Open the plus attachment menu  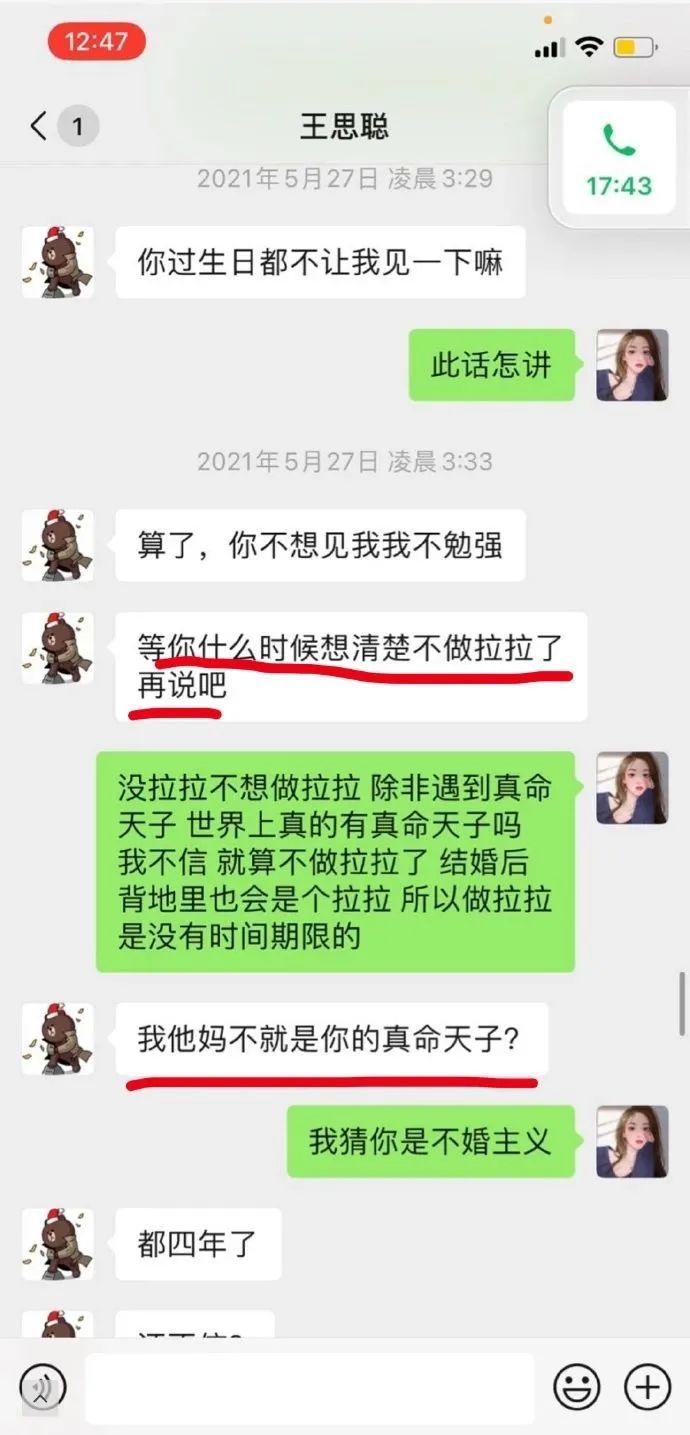pyautogui.click(x=647, y=1388)
